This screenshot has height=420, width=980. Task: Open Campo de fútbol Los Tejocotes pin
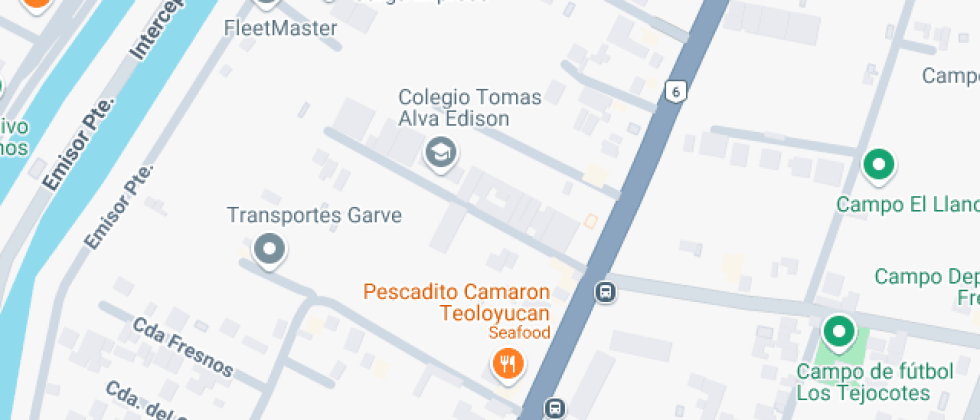[837, 332]
